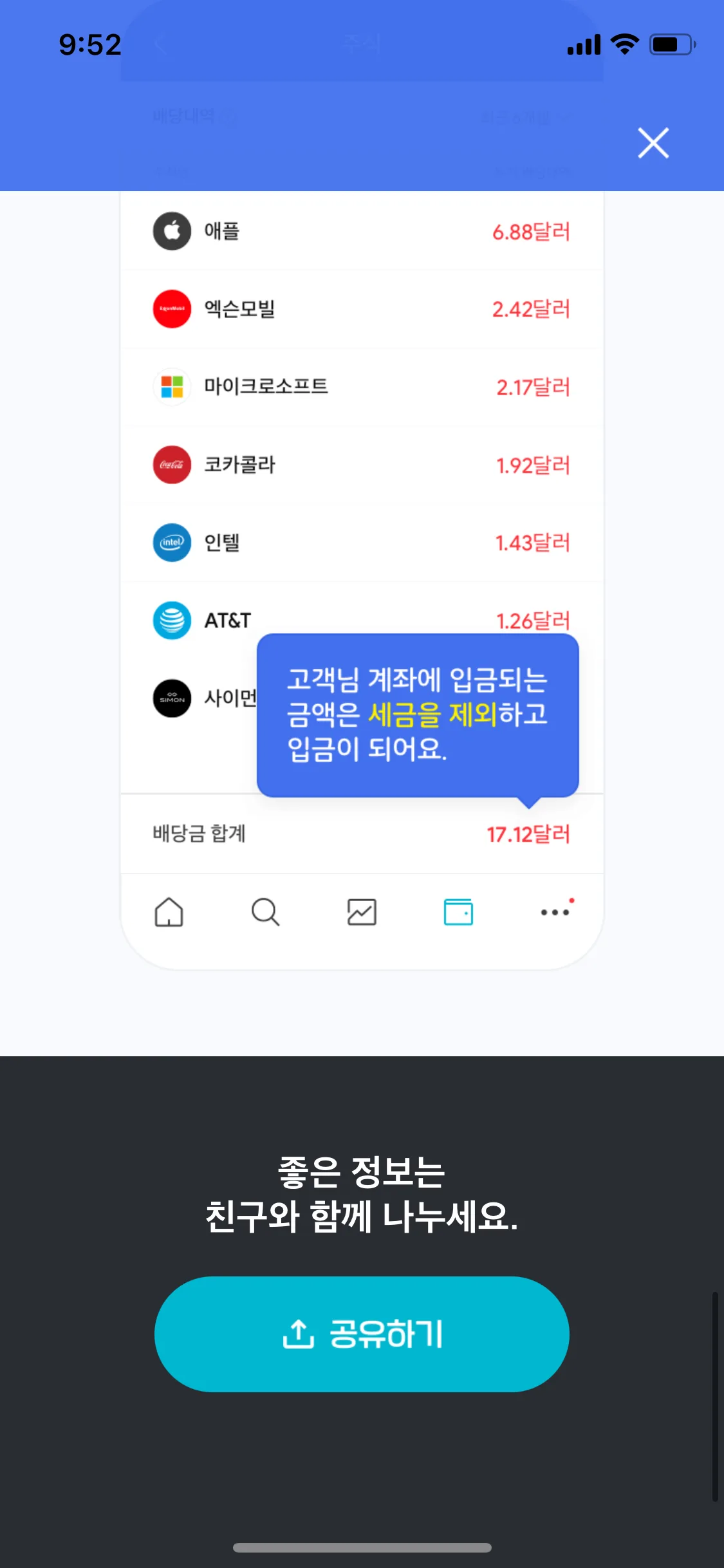Tap the Intel logo icon
The width and height of the screenshot is (724, 1568).
[x=172, y=543]
